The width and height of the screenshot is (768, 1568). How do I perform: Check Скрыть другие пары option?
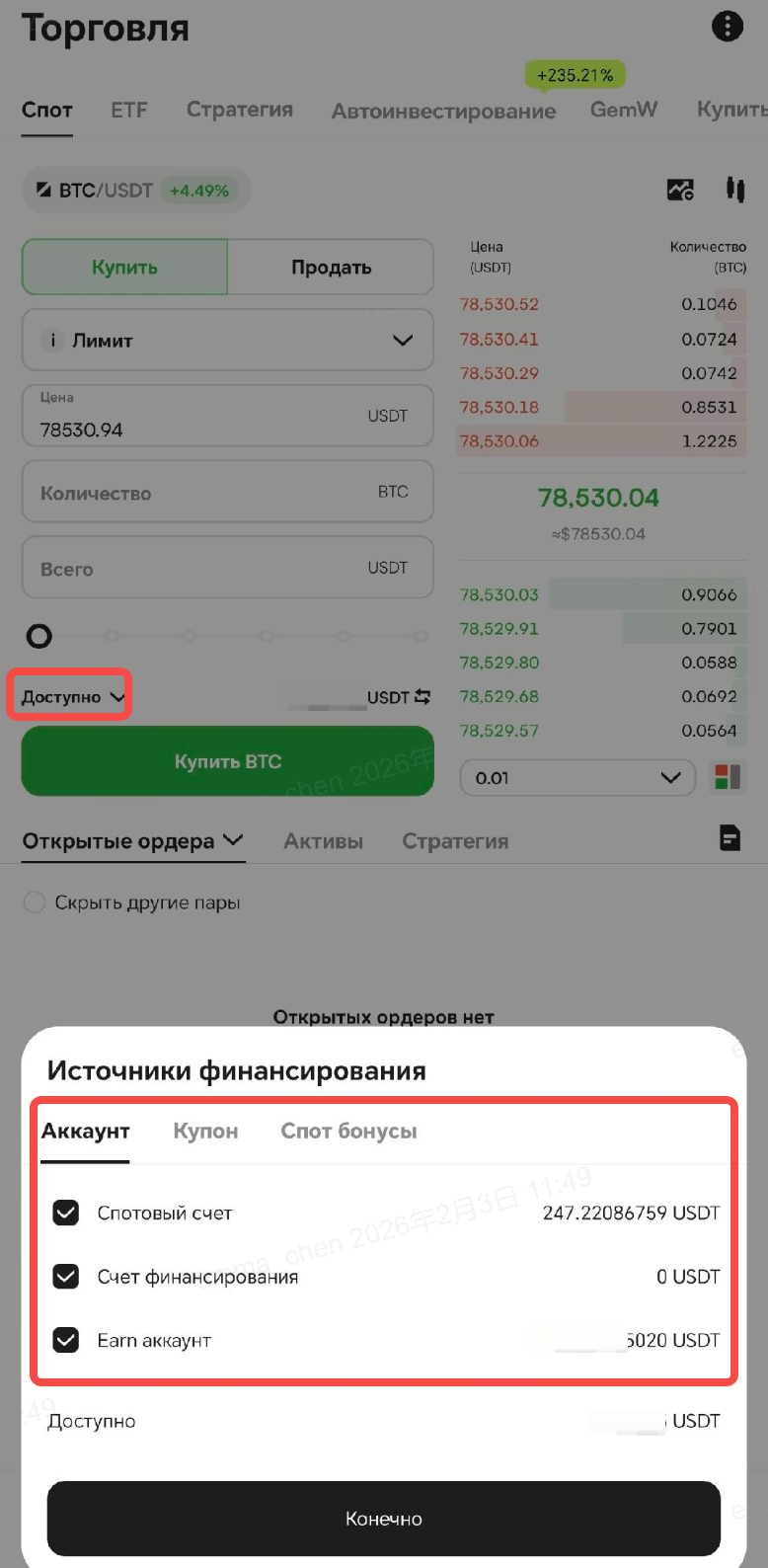(35, 902)
